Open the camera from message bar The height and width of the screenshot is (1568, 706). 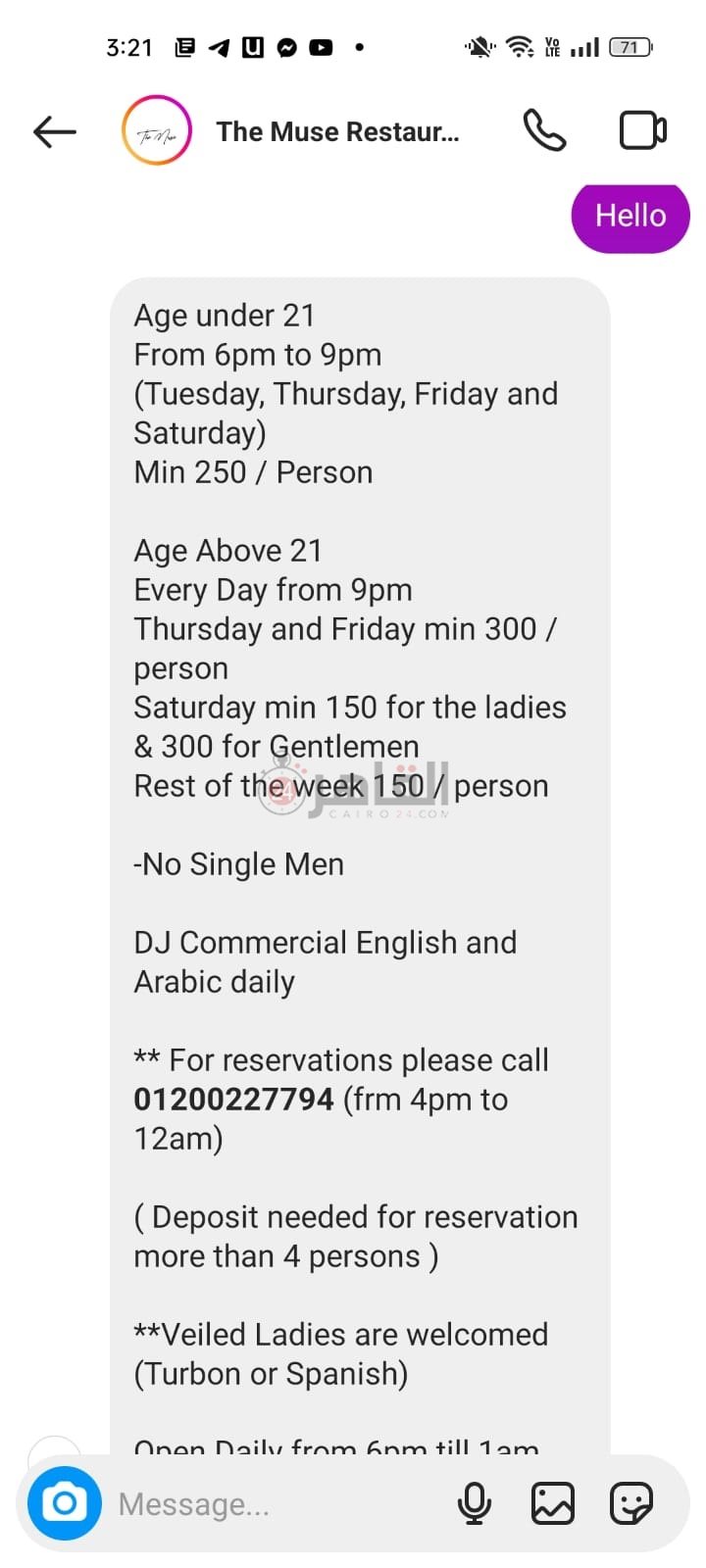tap(65, 1503)
